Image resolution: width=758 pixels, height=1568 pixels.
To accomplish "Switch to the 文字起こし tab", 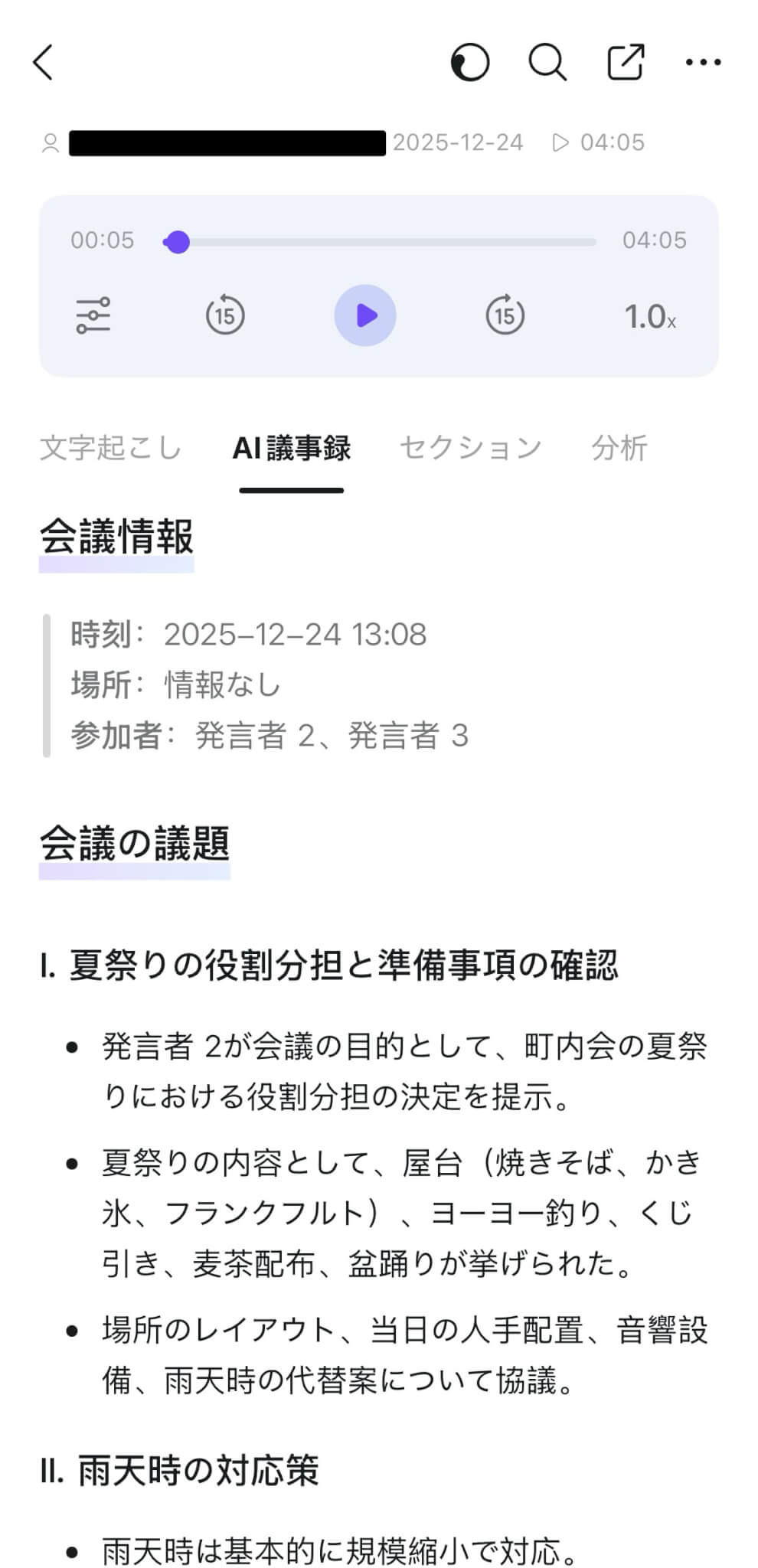I will 110,448.
